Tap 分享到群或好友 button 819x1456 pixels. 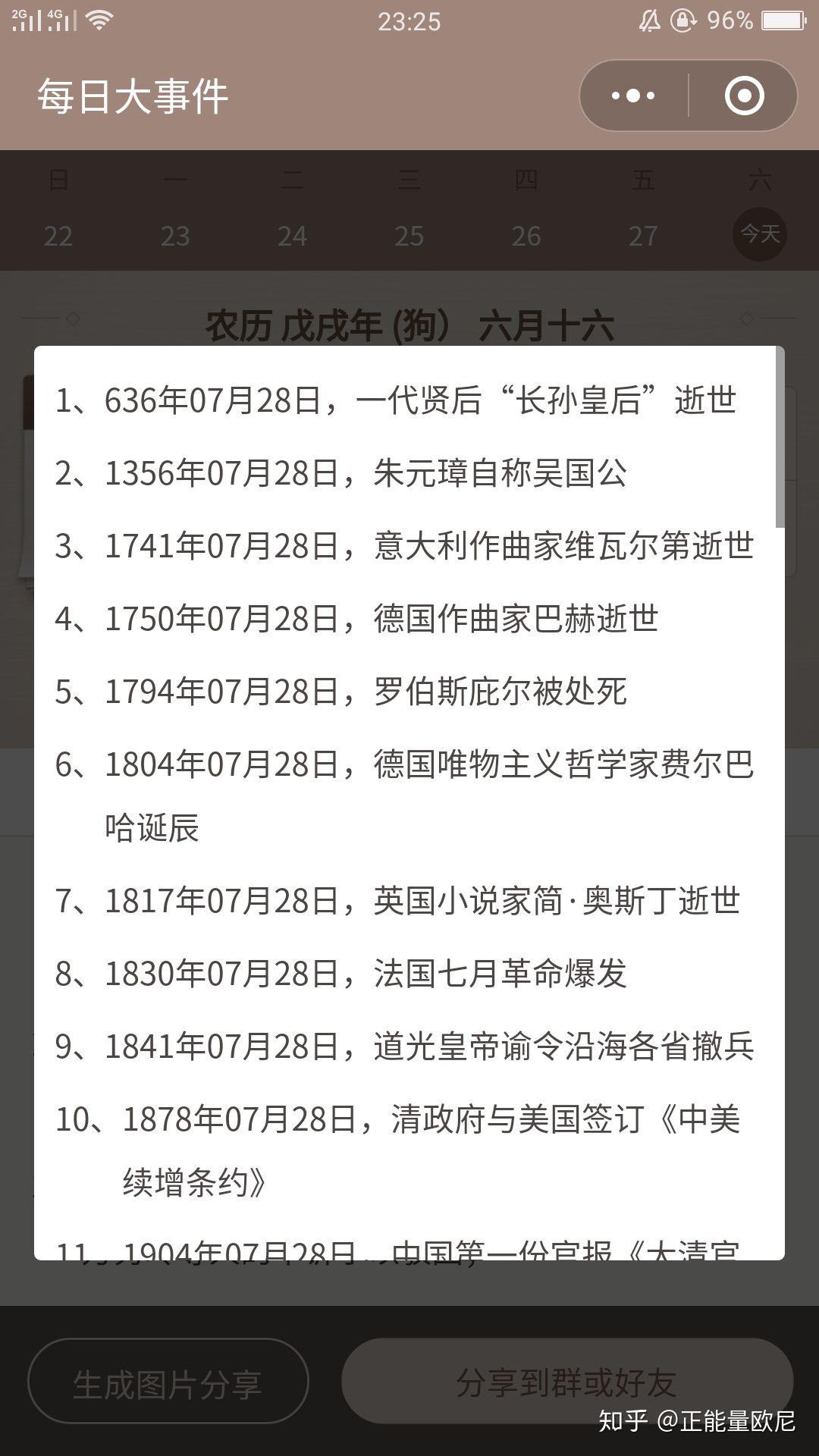(567, 1382)
